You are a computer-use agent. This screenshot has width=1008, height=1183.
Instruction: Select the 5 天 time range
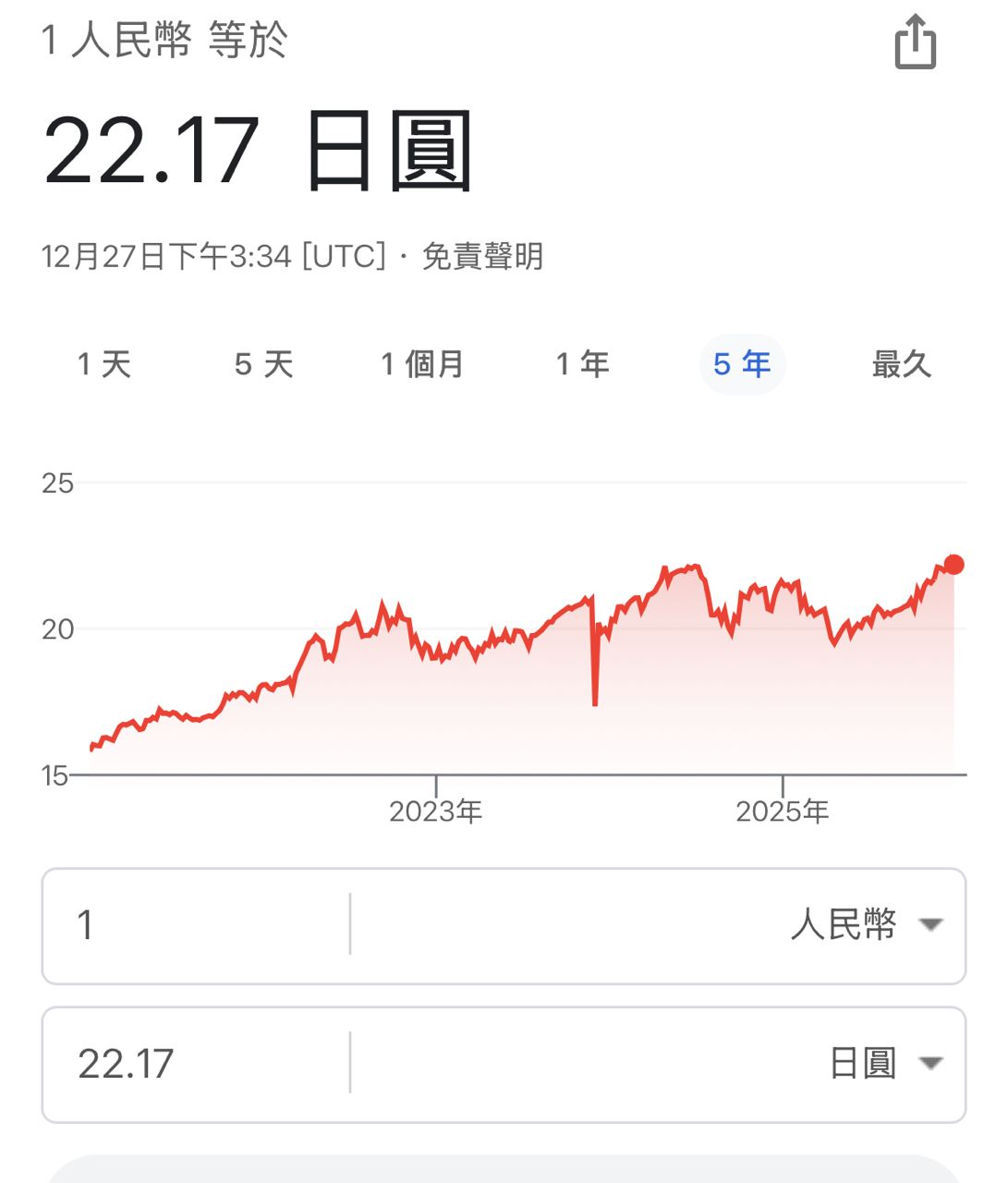coord(263,364)
